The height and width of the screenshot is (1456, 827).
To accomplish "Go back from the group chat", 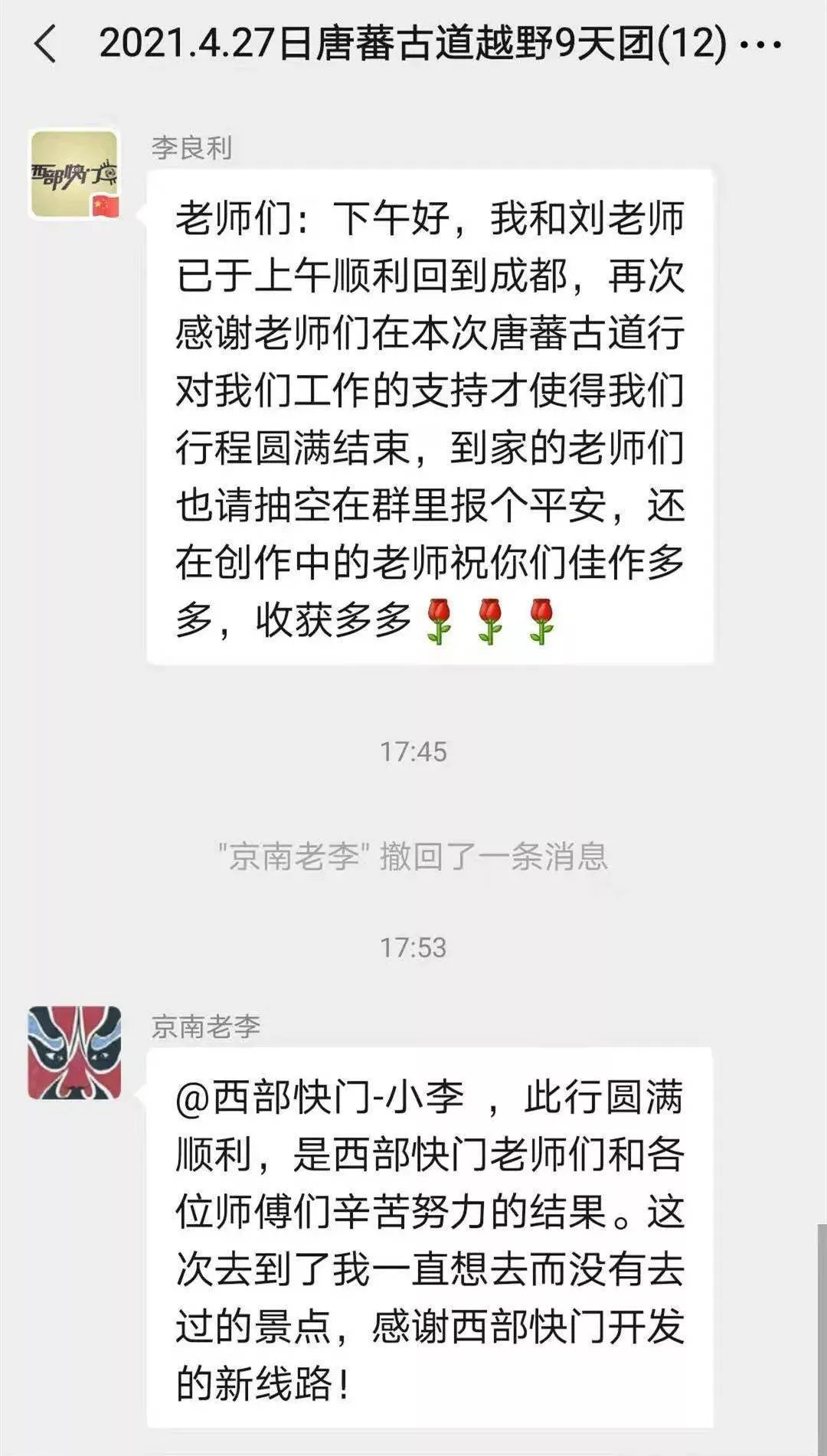I will 46,44.
